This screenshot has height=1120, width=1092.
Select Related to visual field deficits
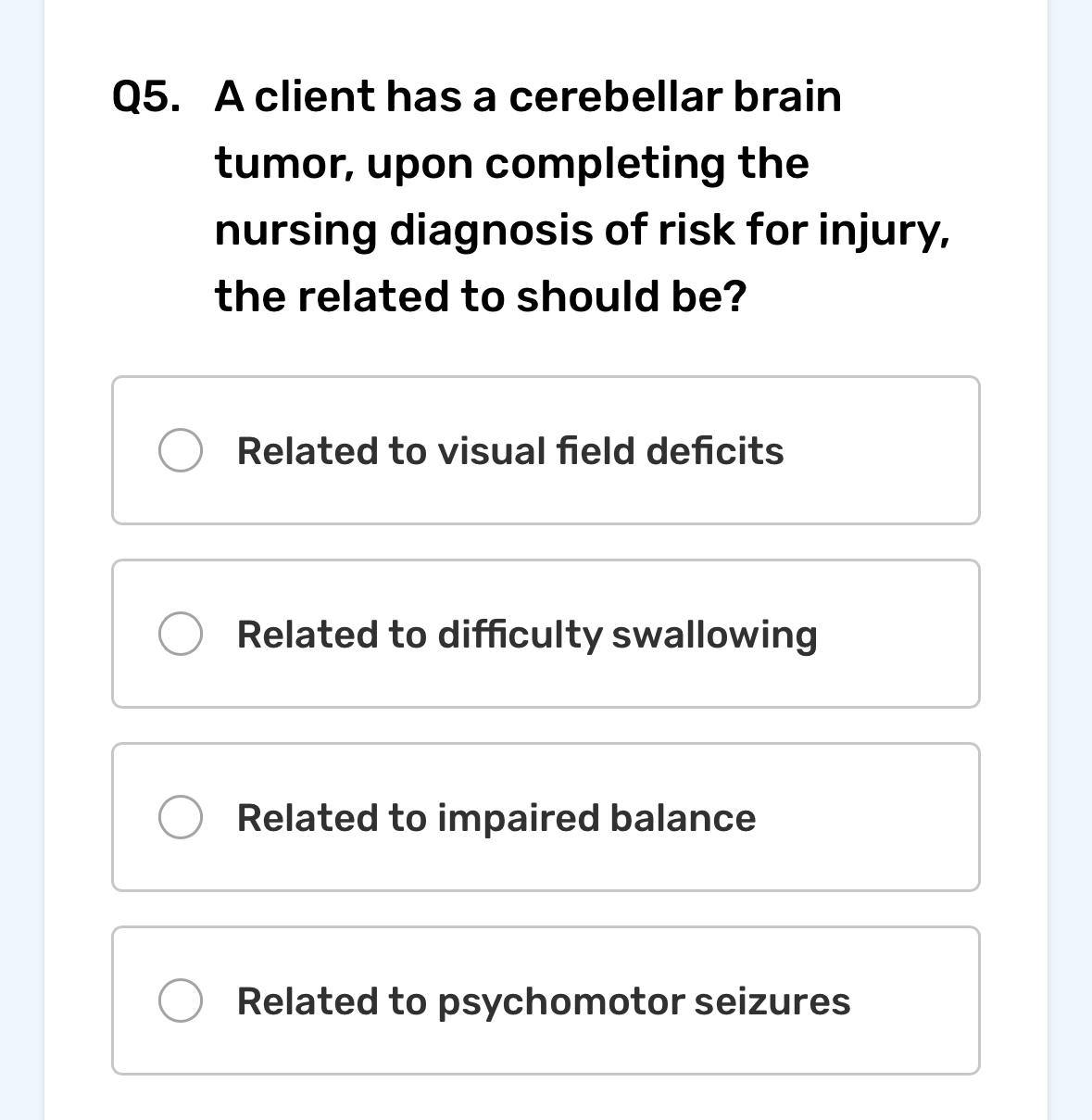point(181,451)
